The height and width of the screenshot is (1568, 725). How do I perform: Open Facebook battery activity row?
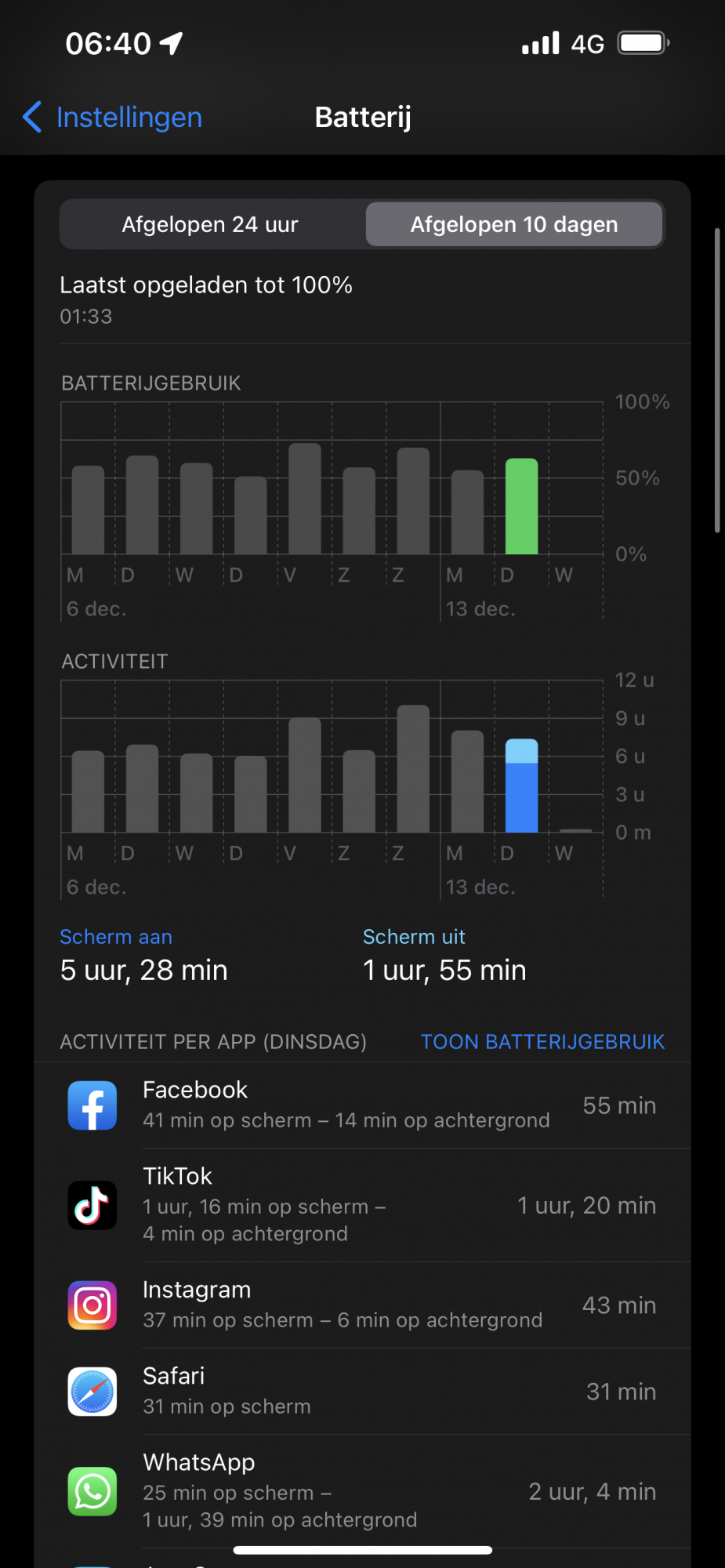click(362, 1105)
